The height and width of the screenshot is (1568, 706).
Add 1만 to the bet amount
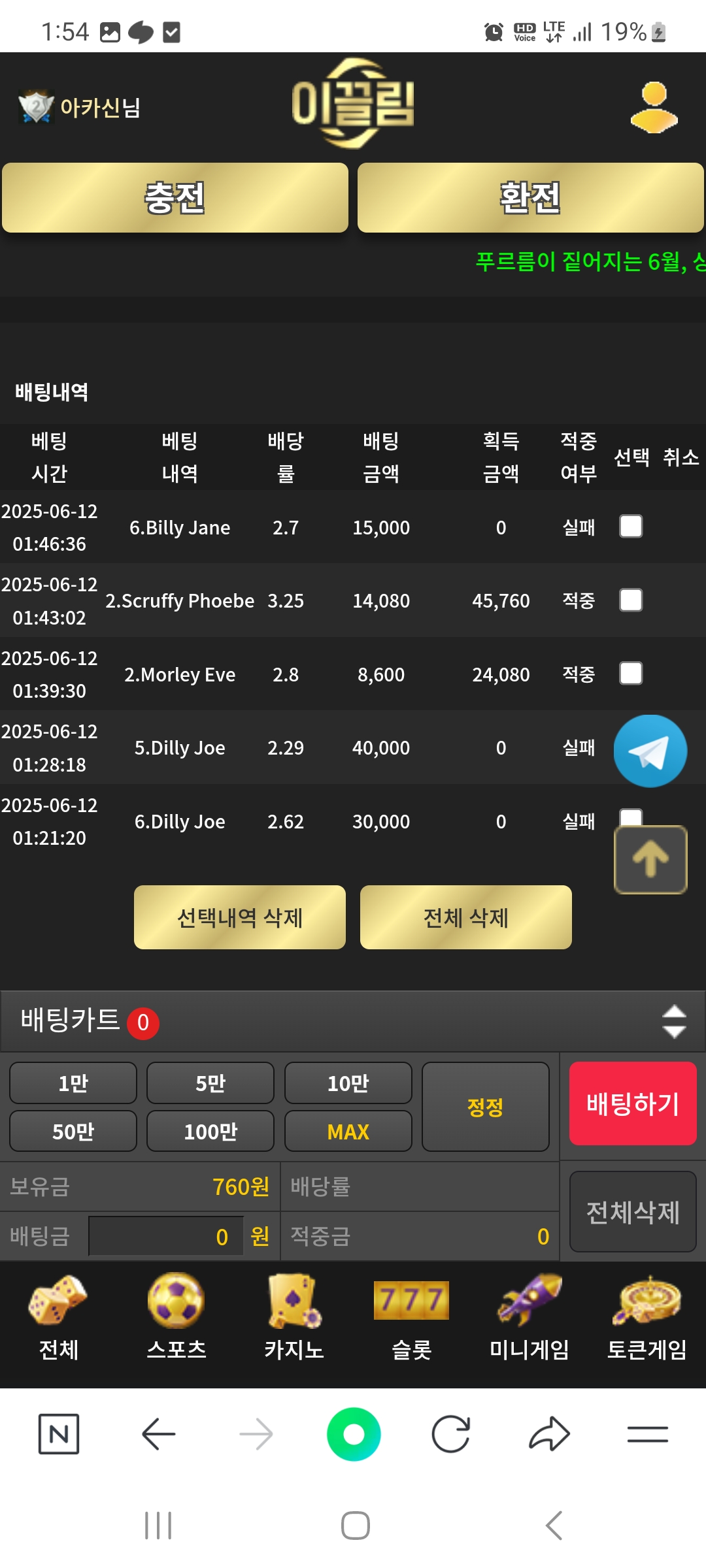(x=73, y=1083)
